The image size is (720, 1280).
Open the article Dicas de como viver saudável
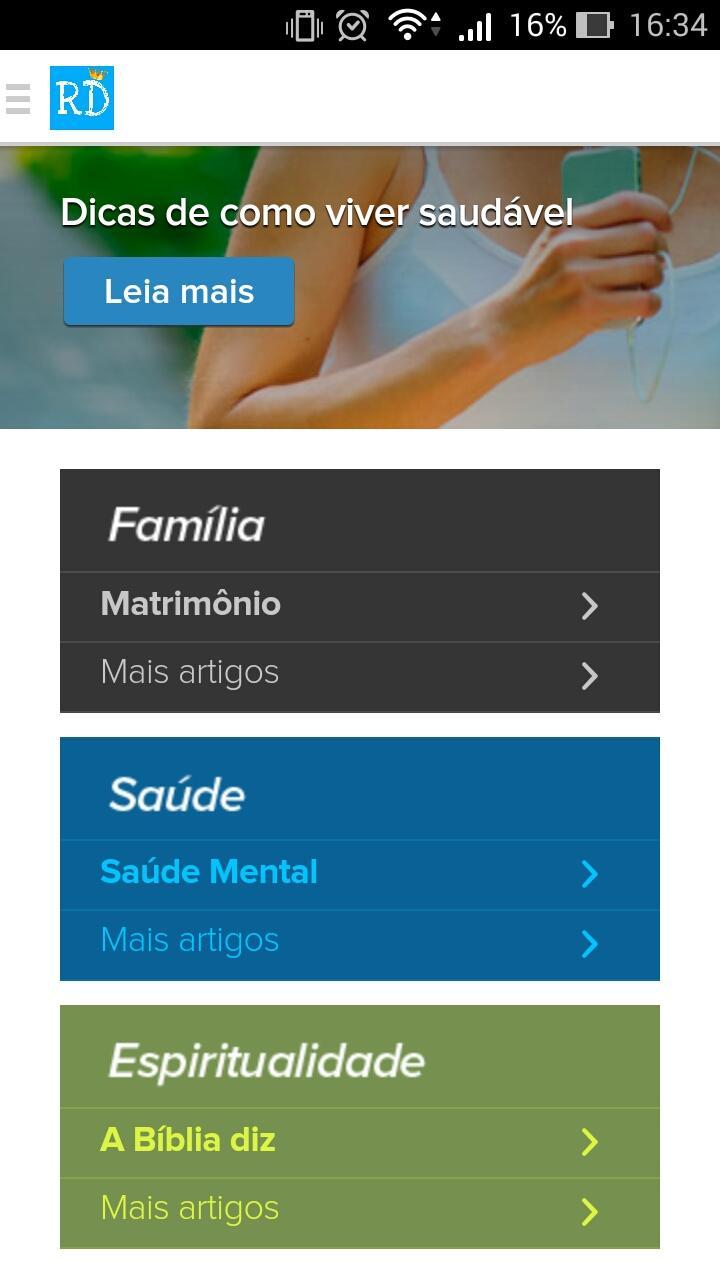tap(317, 212)
